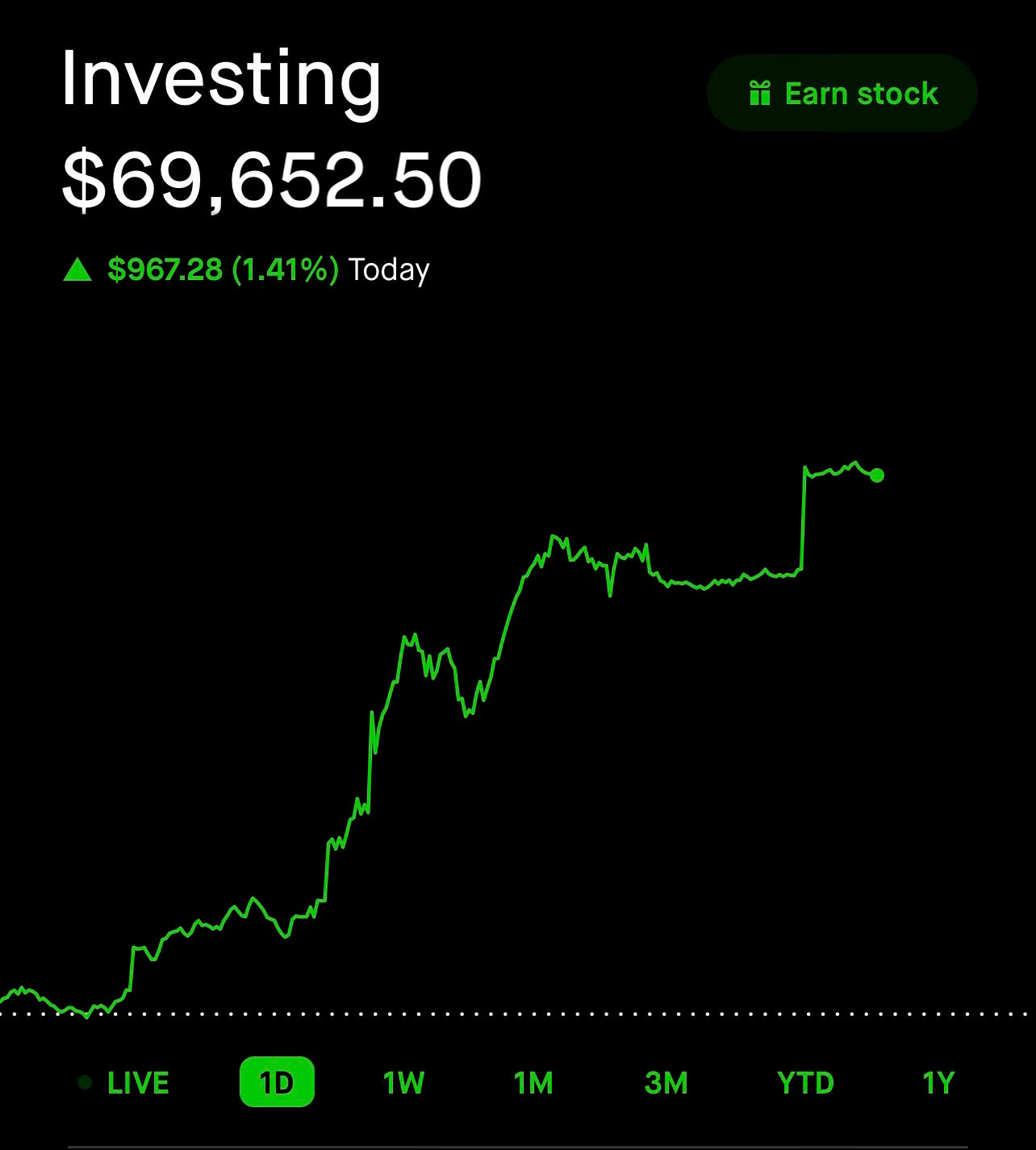Click the sharp dip near chart center
Image resolution: width=1036 pixels, height=1150 pixels.
[x=611, y=595]
